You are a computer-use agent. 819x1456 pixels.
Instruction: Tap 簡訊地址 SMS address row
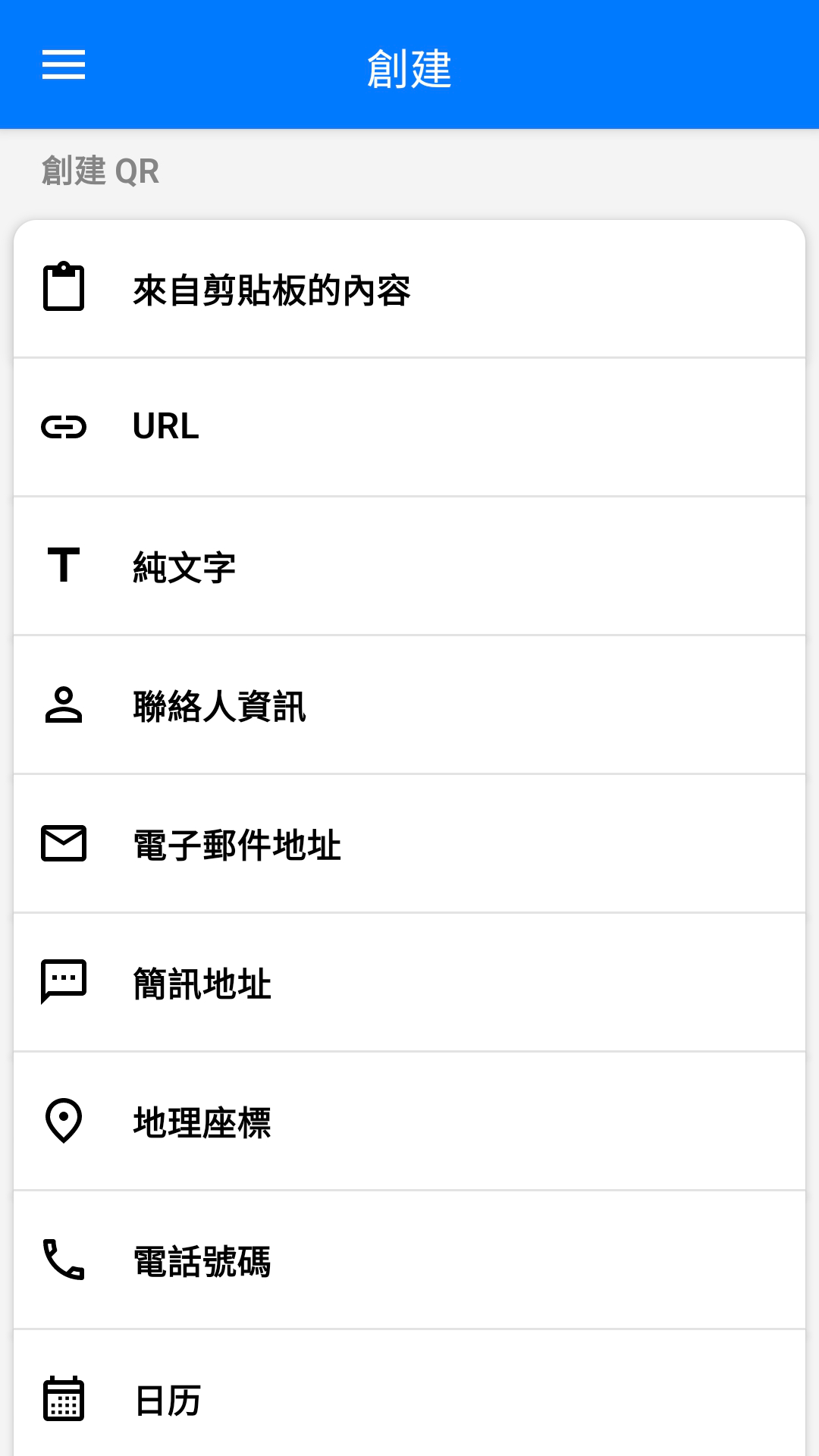[409, 982]
